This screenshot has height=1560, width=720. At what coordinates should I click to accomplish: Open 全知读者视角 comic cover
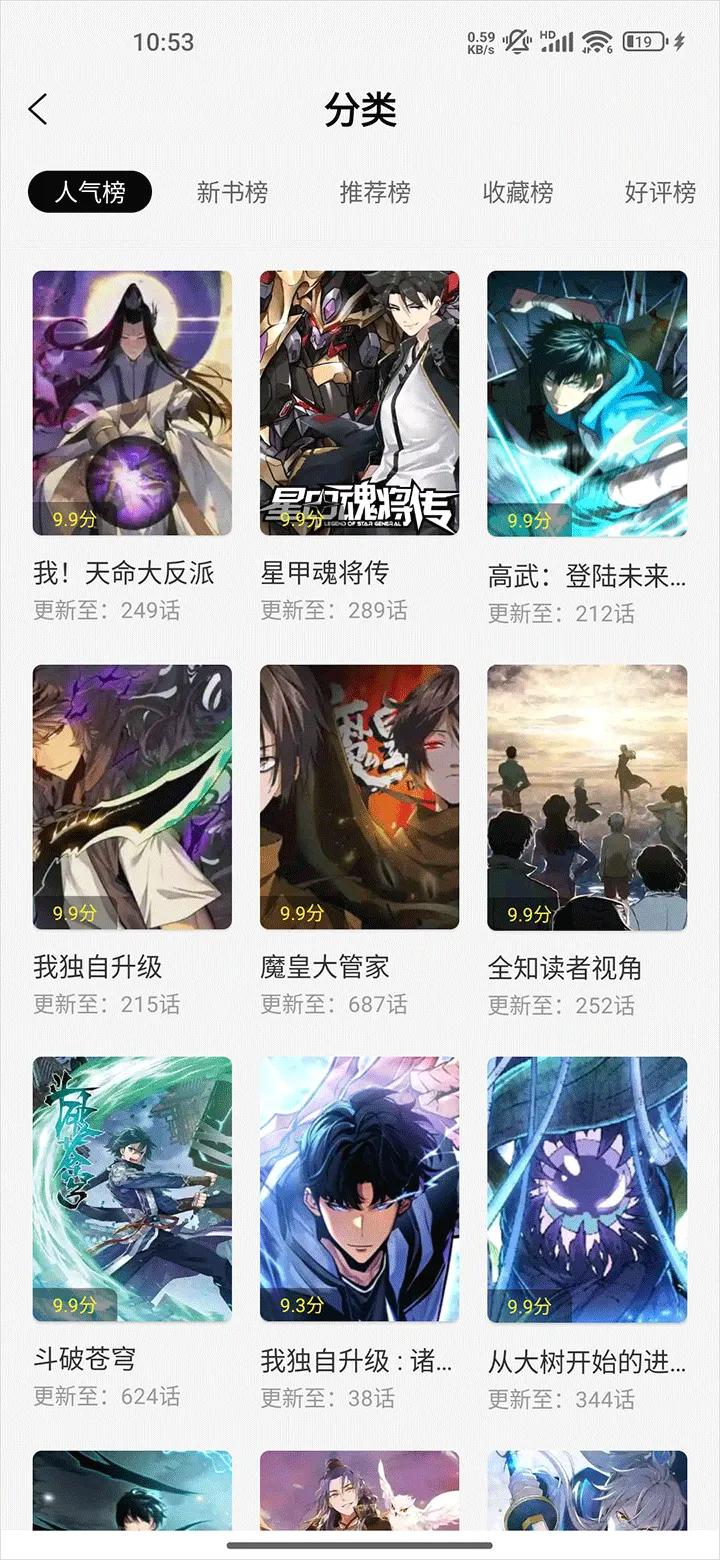(587, 796)
